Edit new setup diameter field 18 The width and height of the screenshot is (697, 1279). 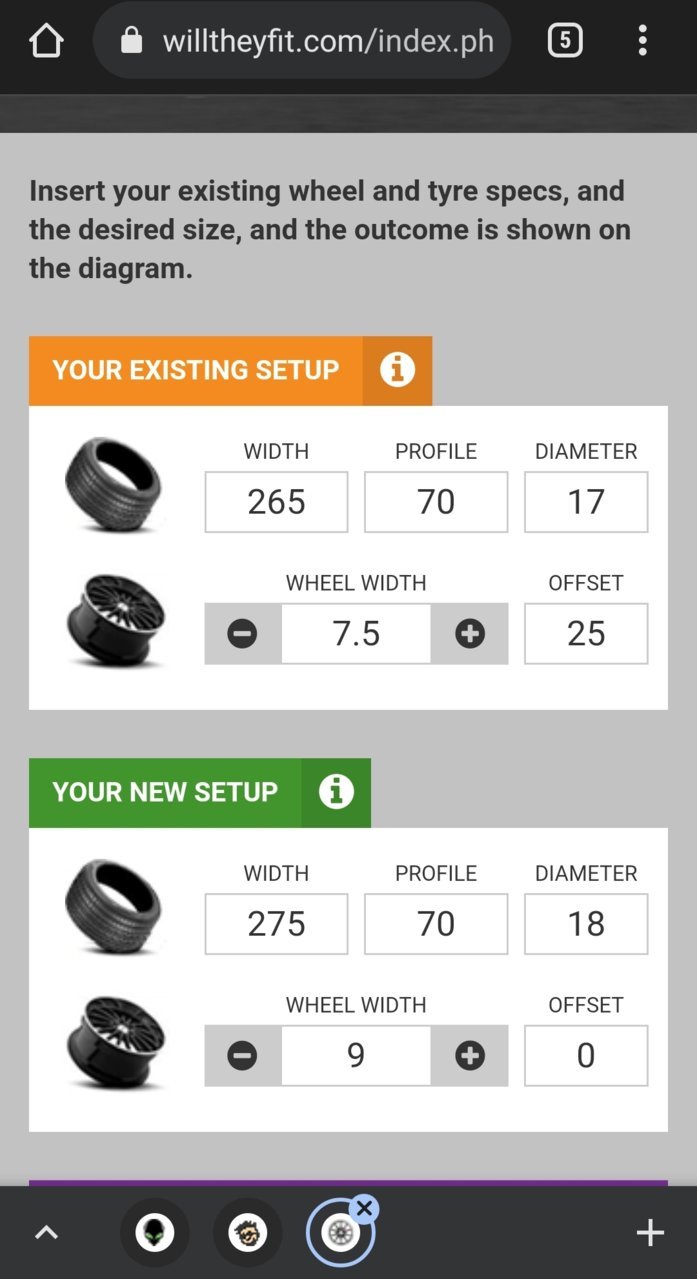click(x=586, y=923)
